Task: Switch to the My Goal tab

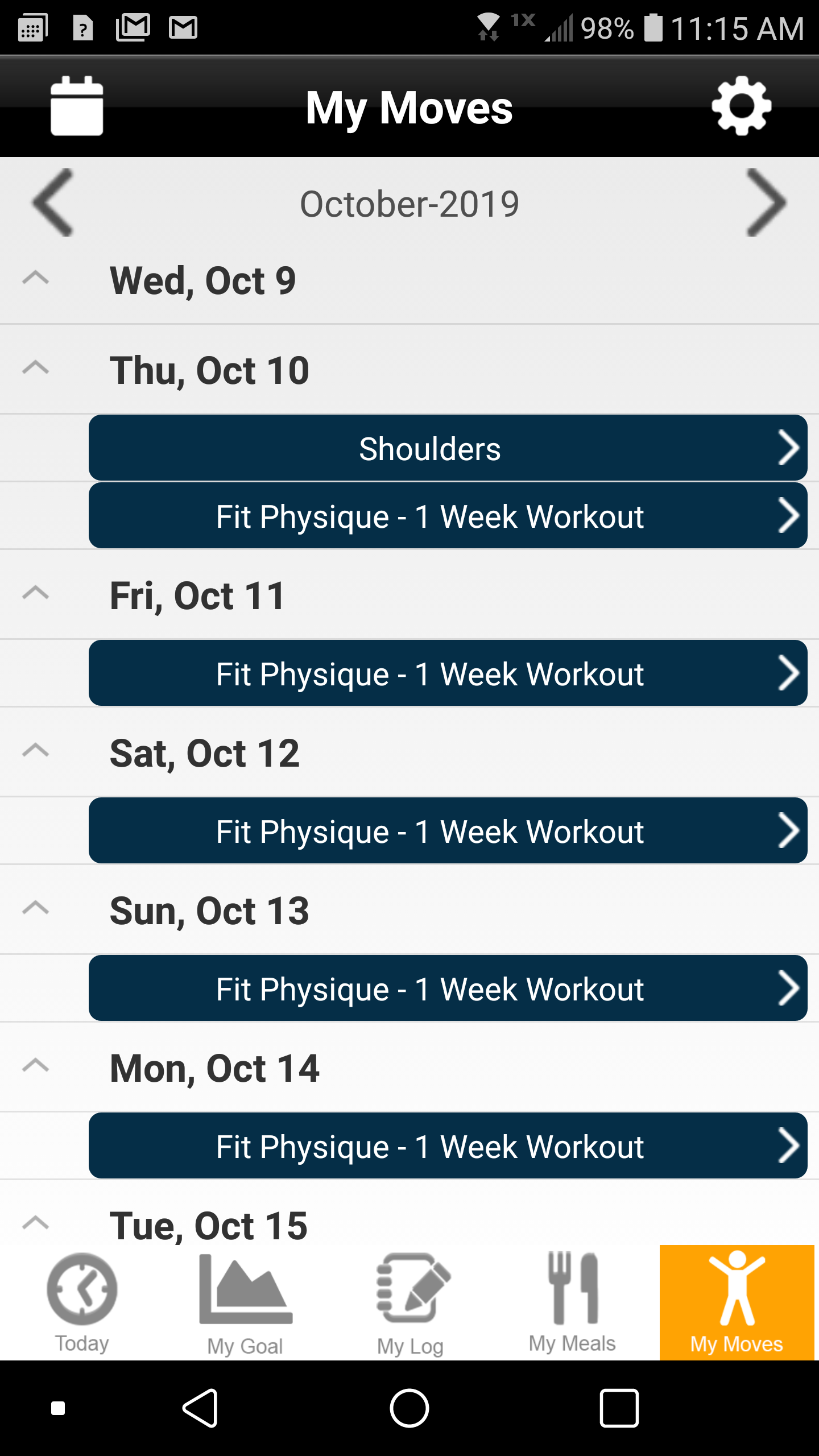Action: coord(246,1302)
